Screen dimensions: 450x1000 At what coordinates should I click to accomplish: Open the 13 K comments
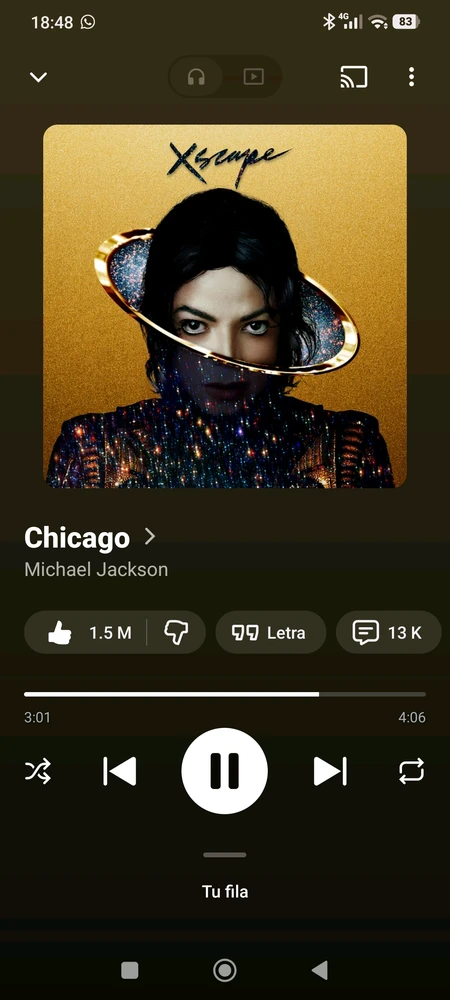(x=389, y=633)
